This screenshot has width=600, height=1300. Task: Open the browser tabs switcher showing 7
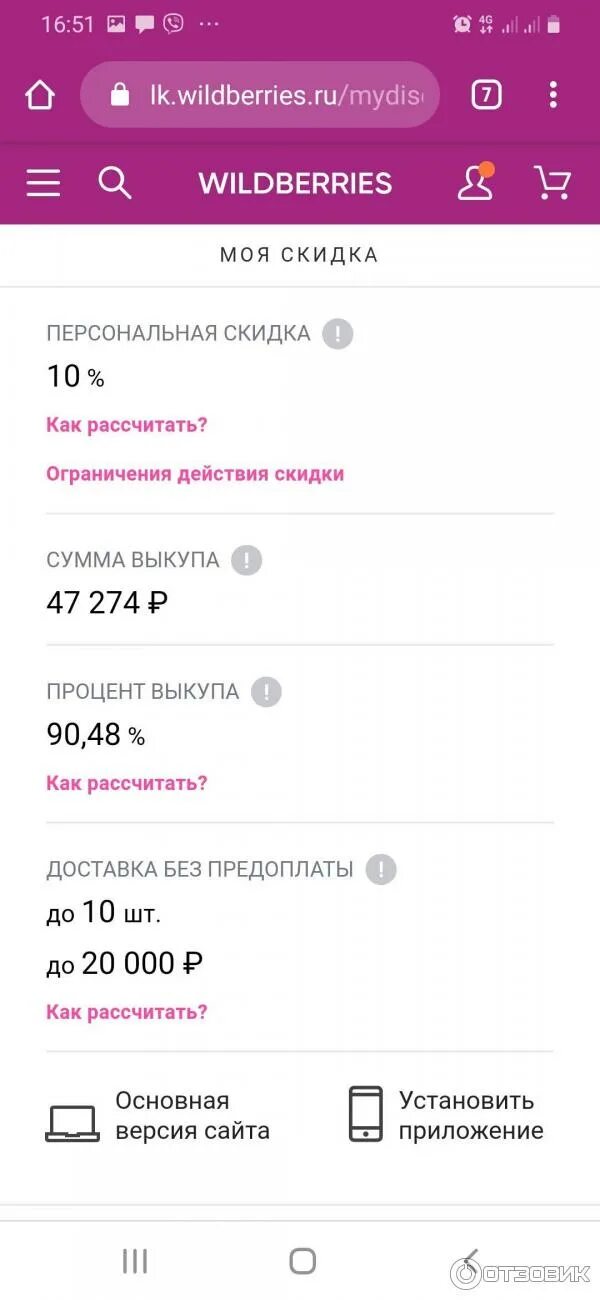tap(486, 95)
